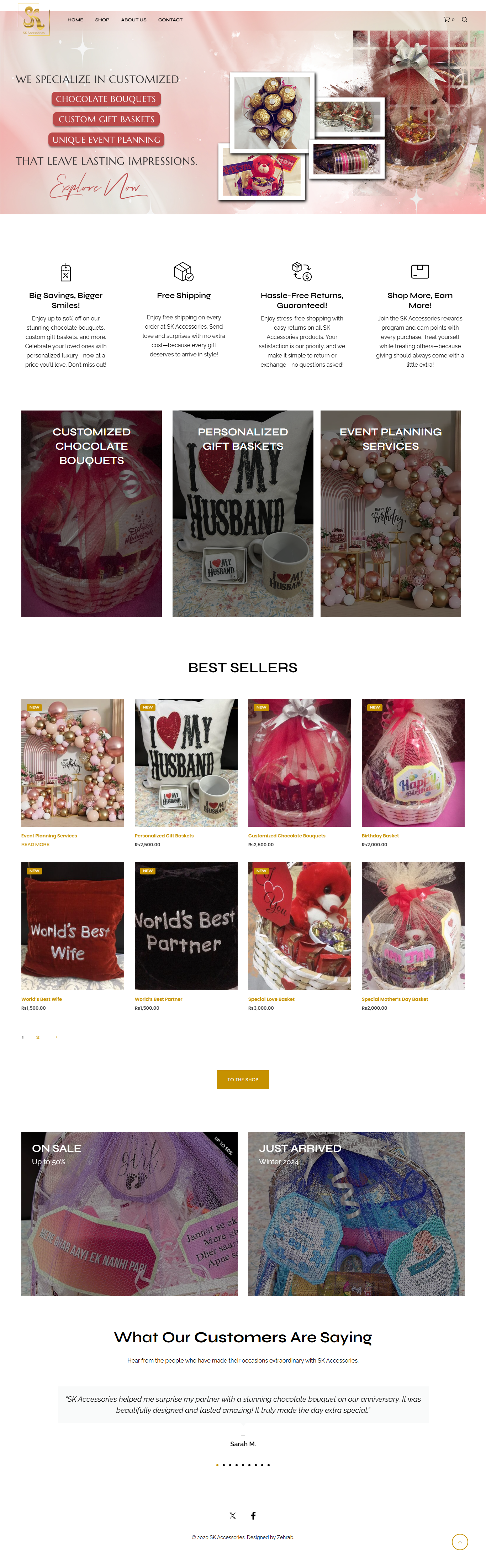Open the shopping cart icon

(447, 20)
